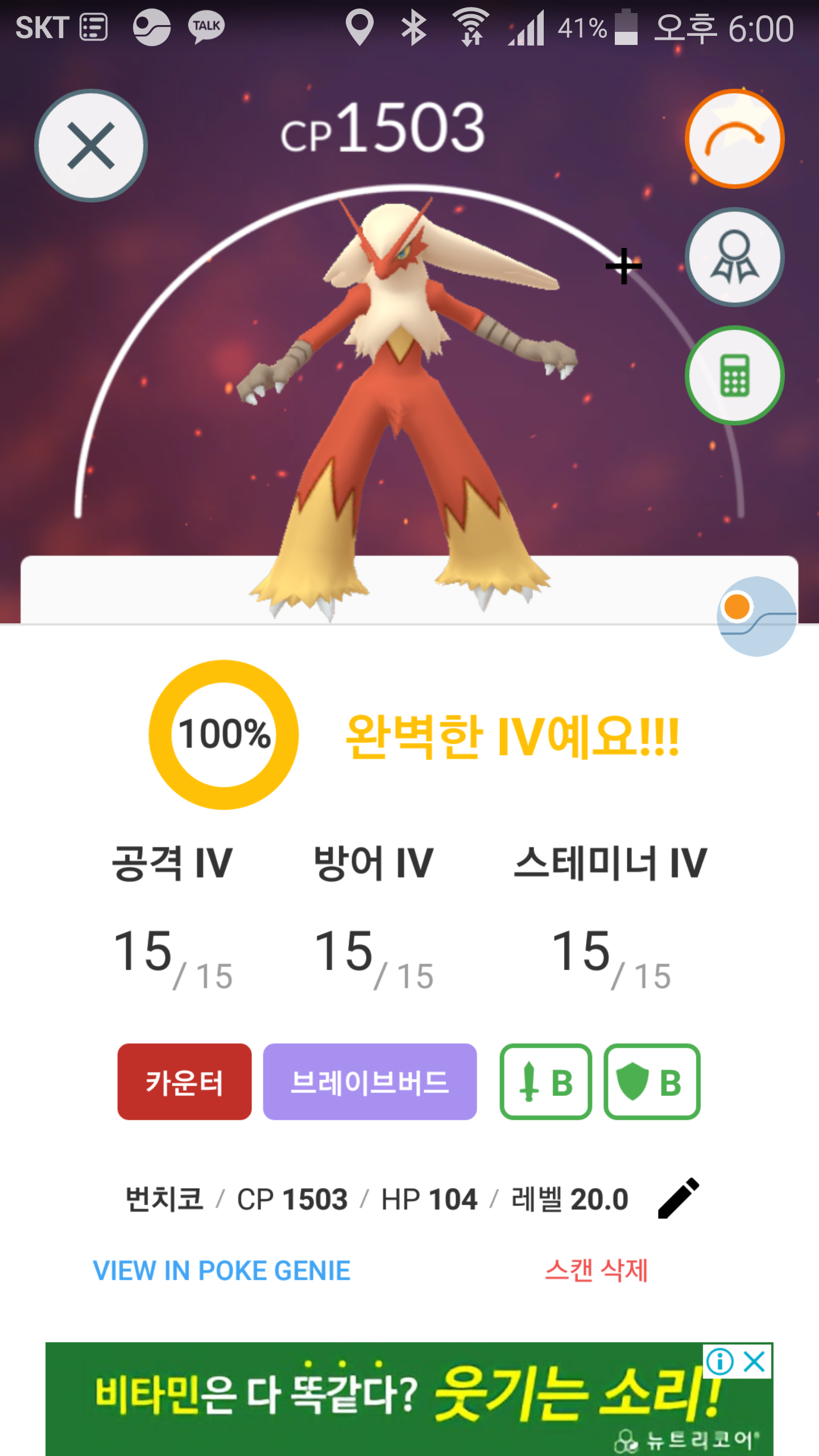819x1456 pixels.
Task: Close the Poke Genie scan overlay
Action: coord(91,146)
